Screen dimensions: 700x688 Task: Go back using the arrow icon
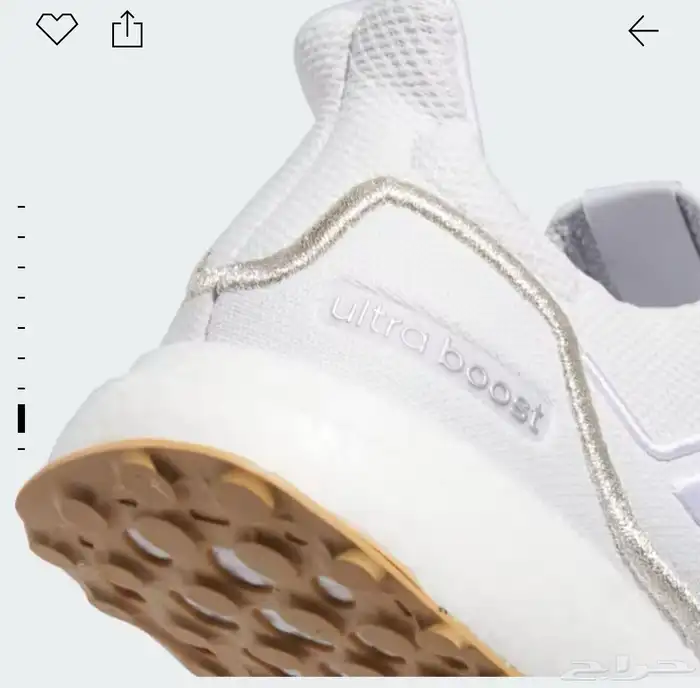pyautogui.click(x=643, y=31)
